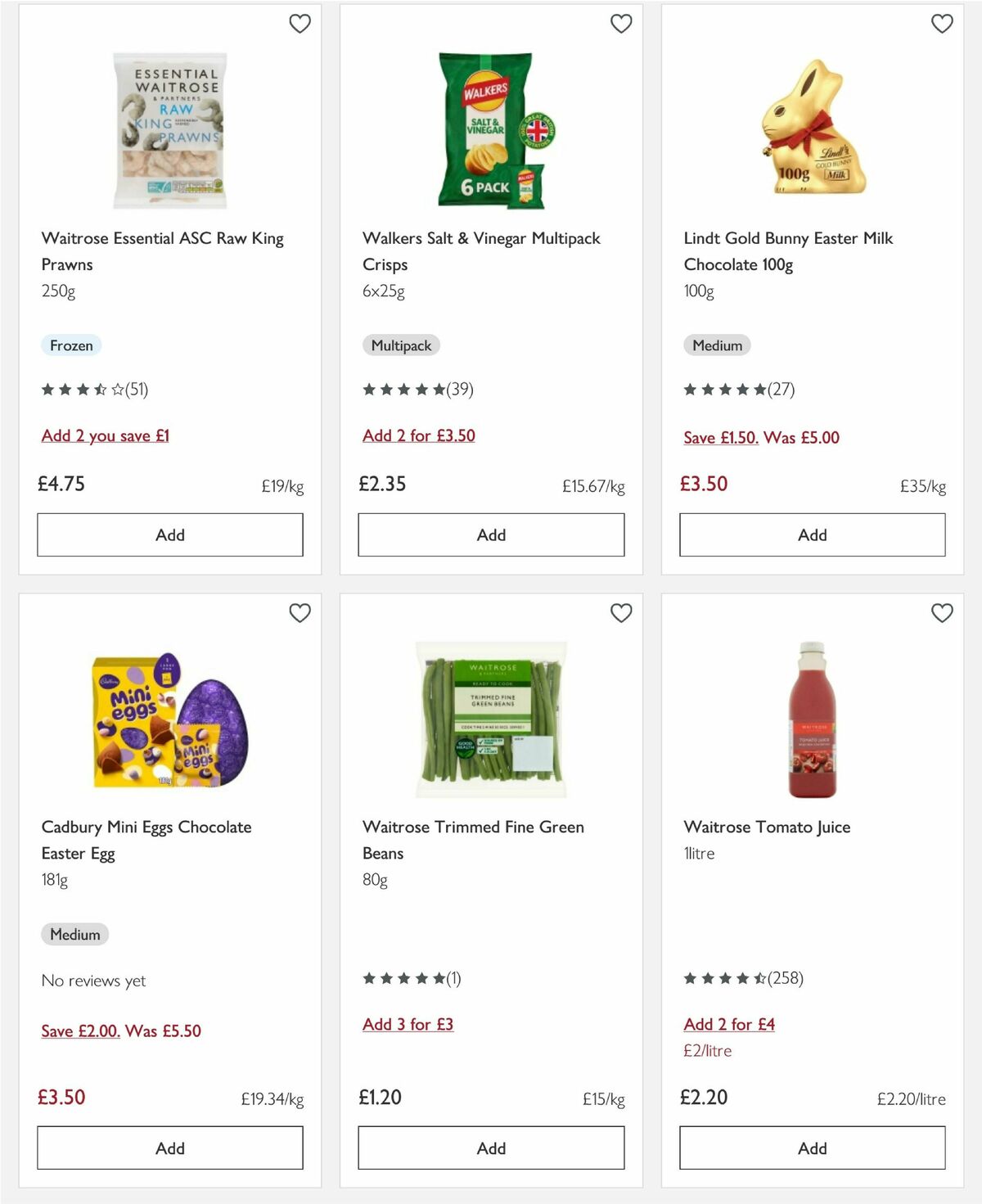Click 'Save £2.00. Was £5.50' on Mini Eggs
The height and width of the screenshot is (1204, 982).
point(120,1030)
